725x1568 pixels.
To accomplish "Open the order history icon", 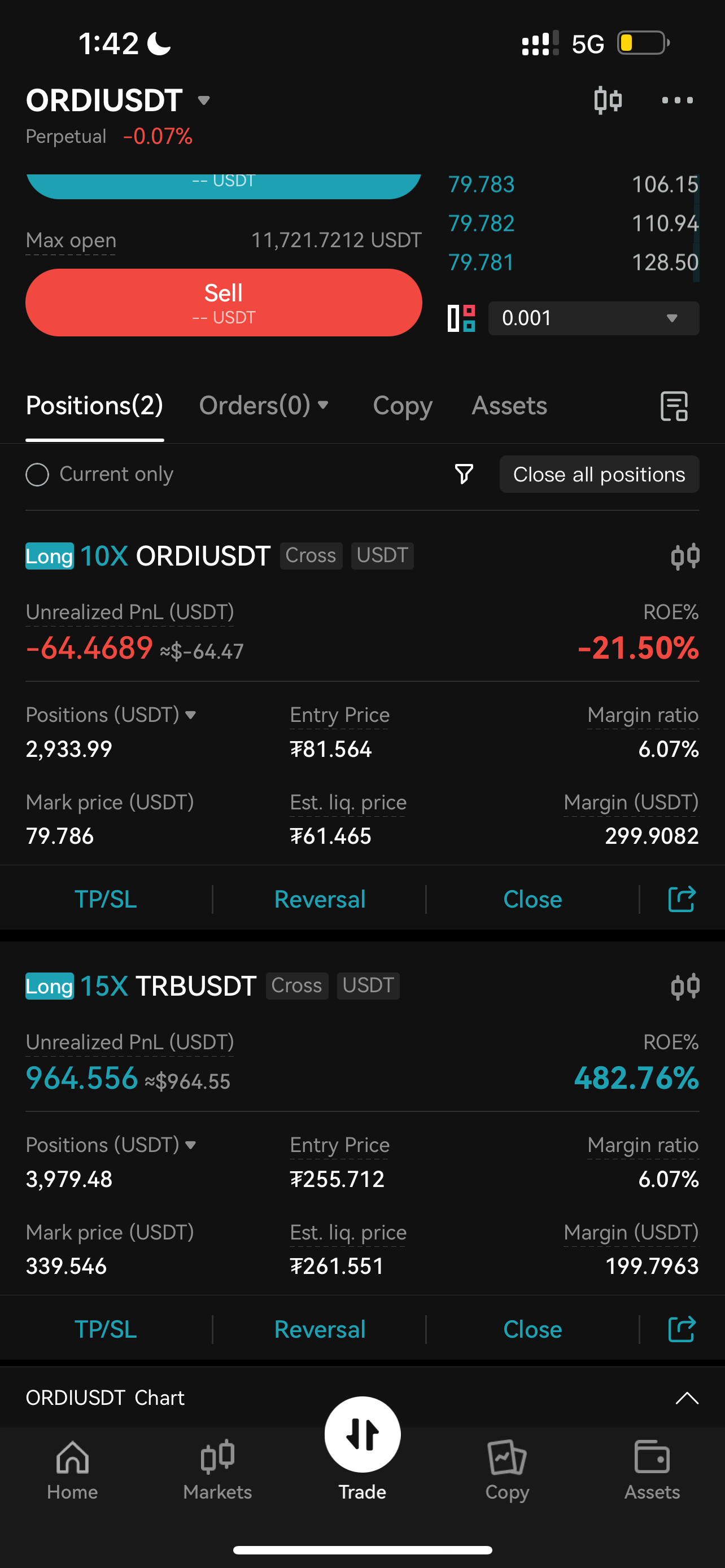I will coord(674,406).
